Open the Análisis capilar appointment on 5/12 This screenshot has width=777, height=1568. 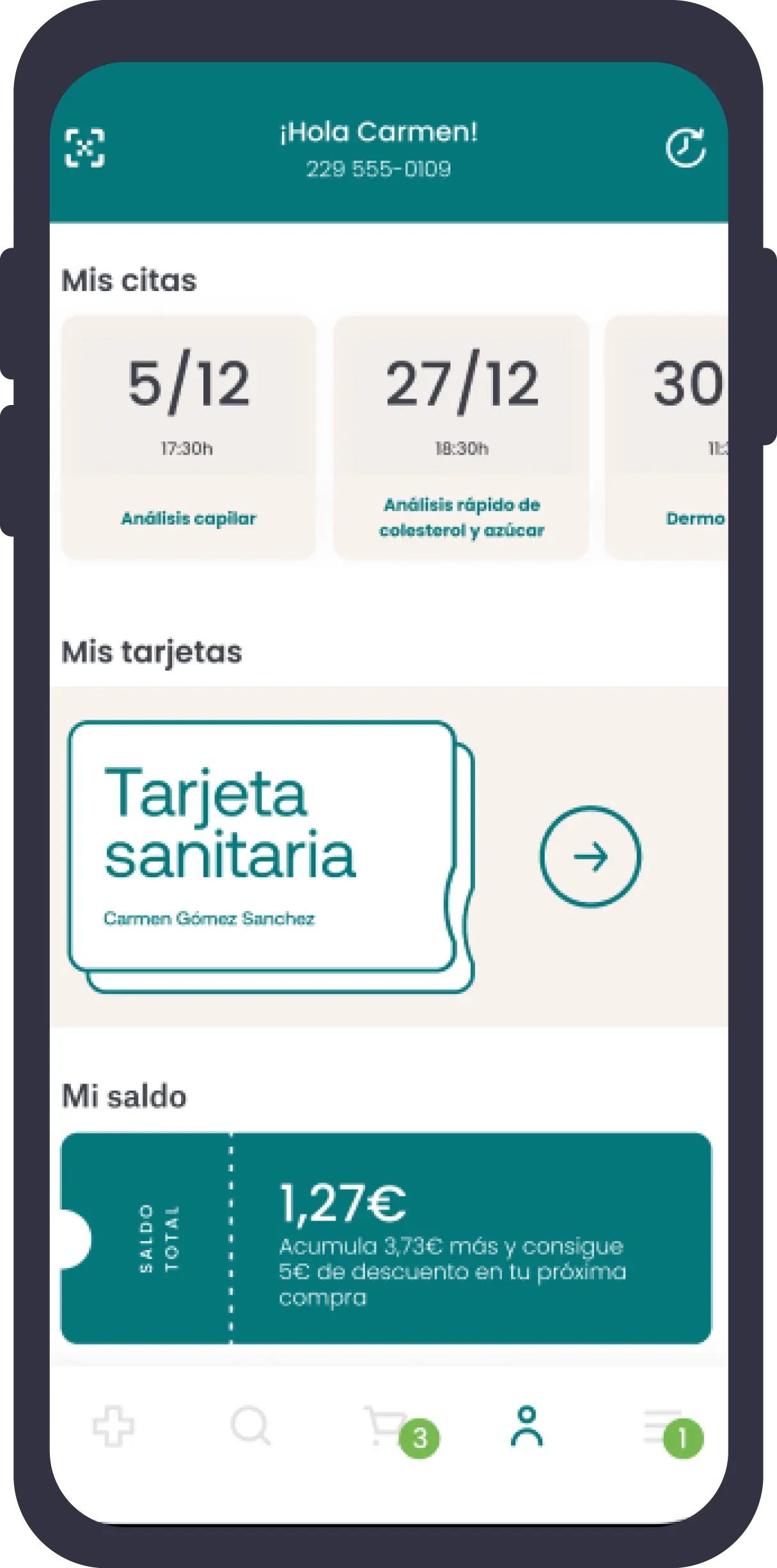point(189,438)
